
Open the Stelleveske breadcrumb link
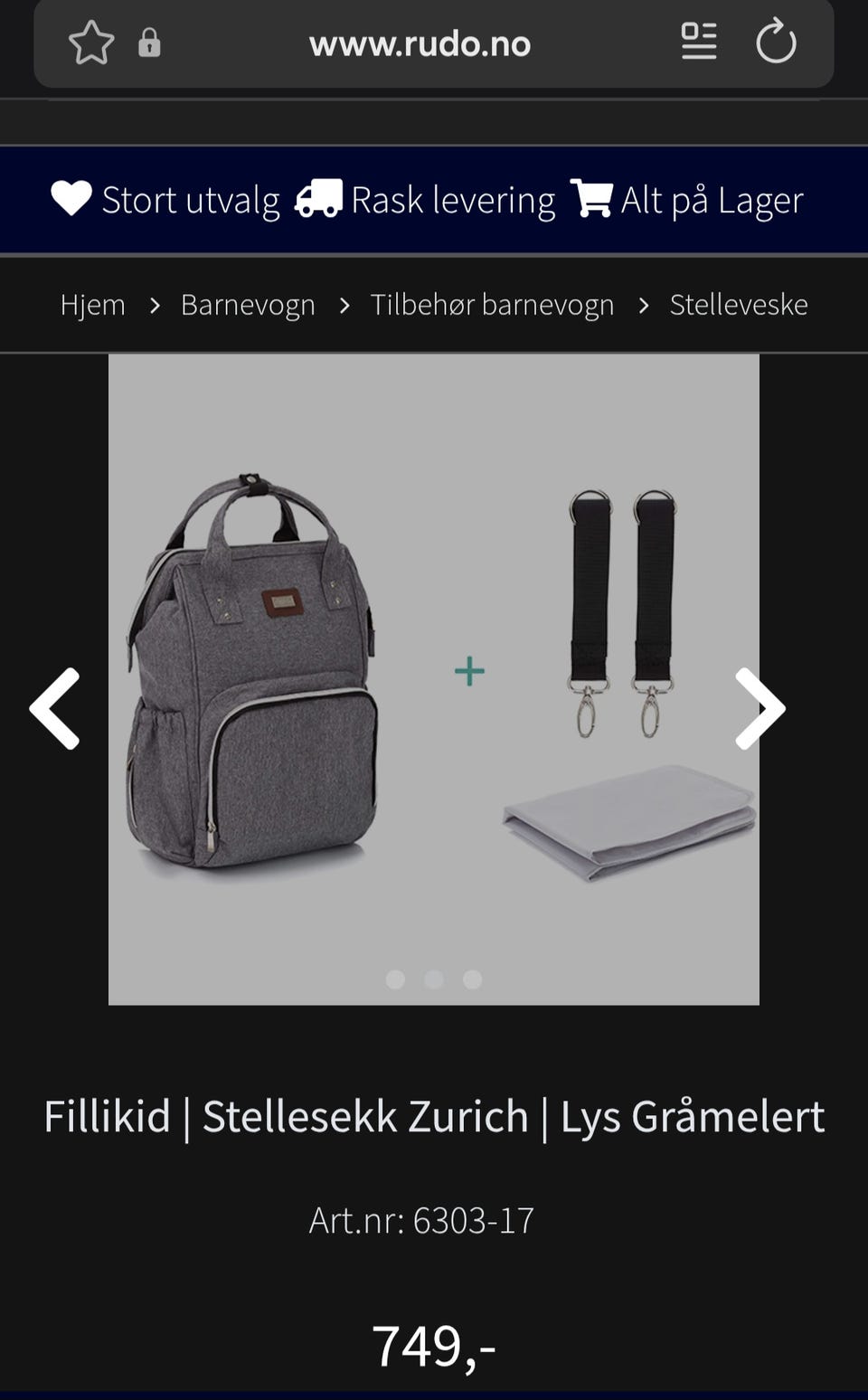click(x=738, y=305)
